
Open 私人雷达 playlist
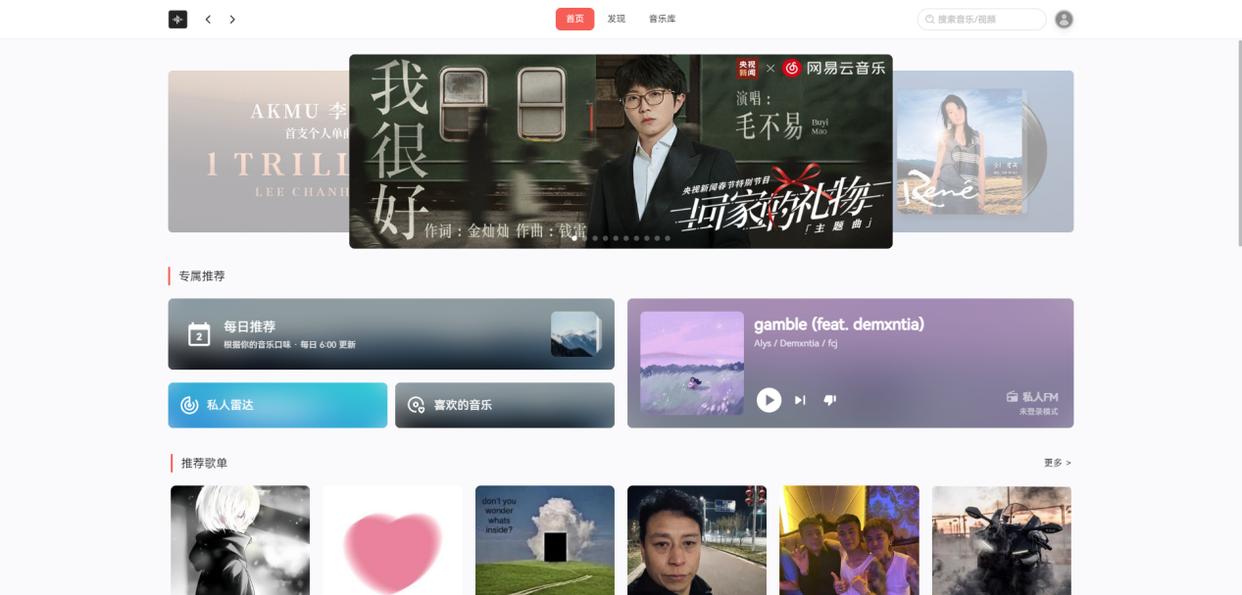(x=277, y=405)
